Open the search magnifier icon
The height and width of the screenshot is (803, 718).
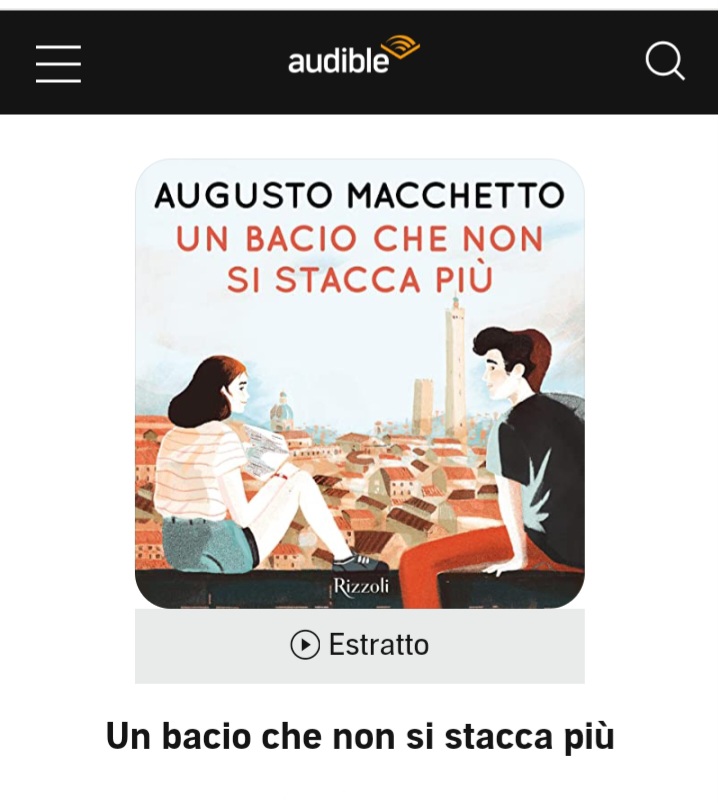click(x=664, y=62)
